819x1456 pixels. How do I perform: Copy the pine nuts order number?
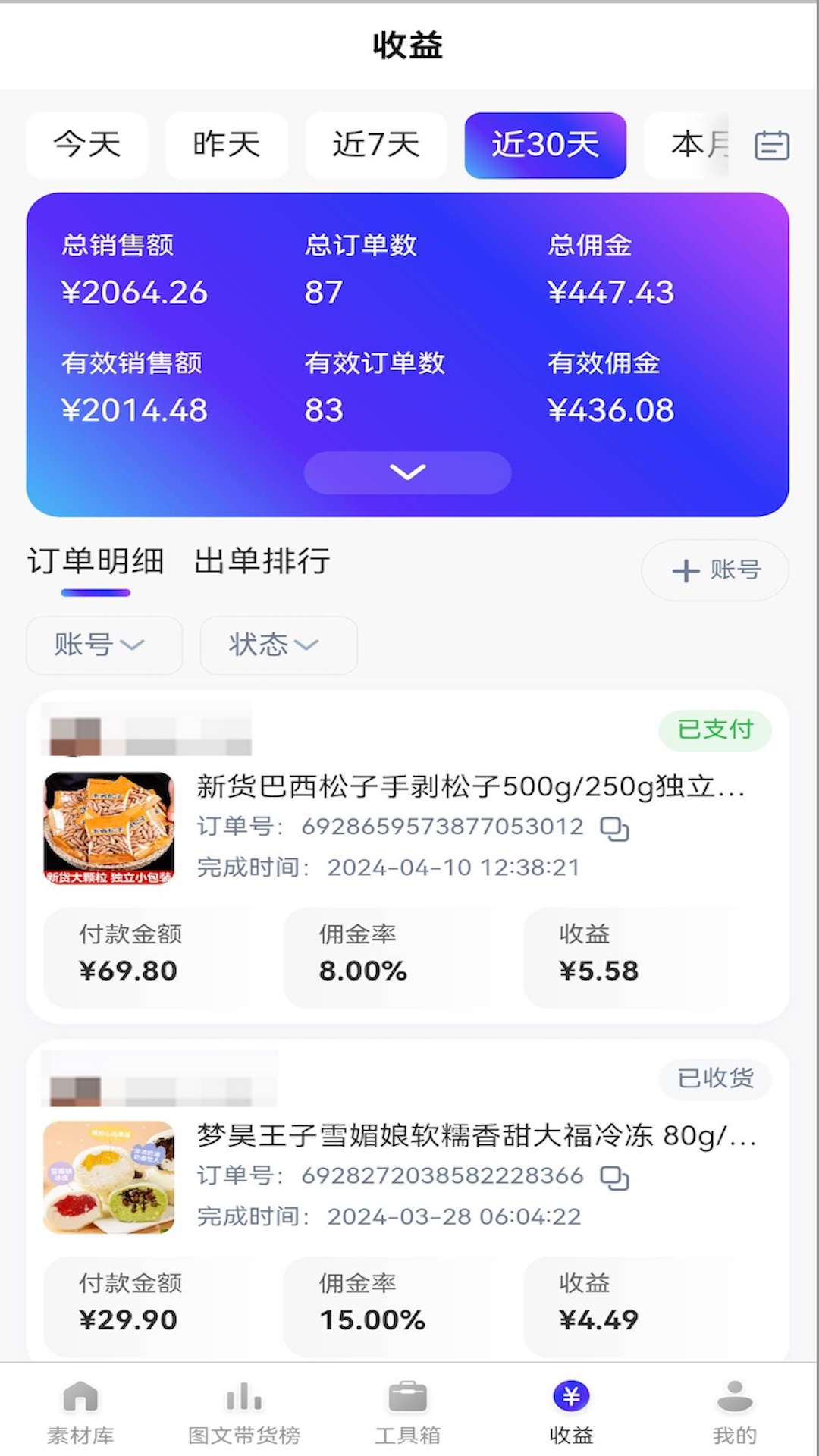(x=616, y=830)
